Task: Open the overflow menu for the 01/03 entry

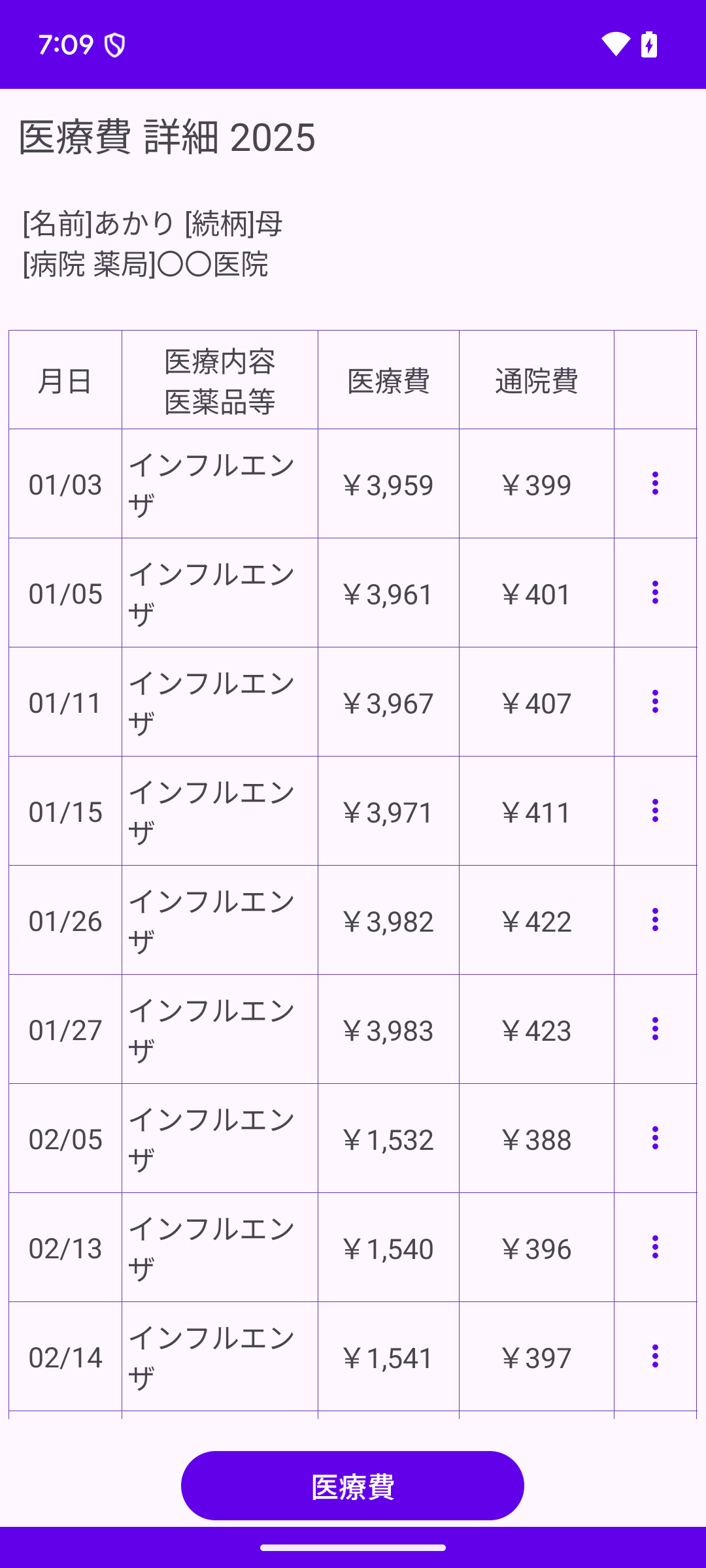Action: pos(655,483)
